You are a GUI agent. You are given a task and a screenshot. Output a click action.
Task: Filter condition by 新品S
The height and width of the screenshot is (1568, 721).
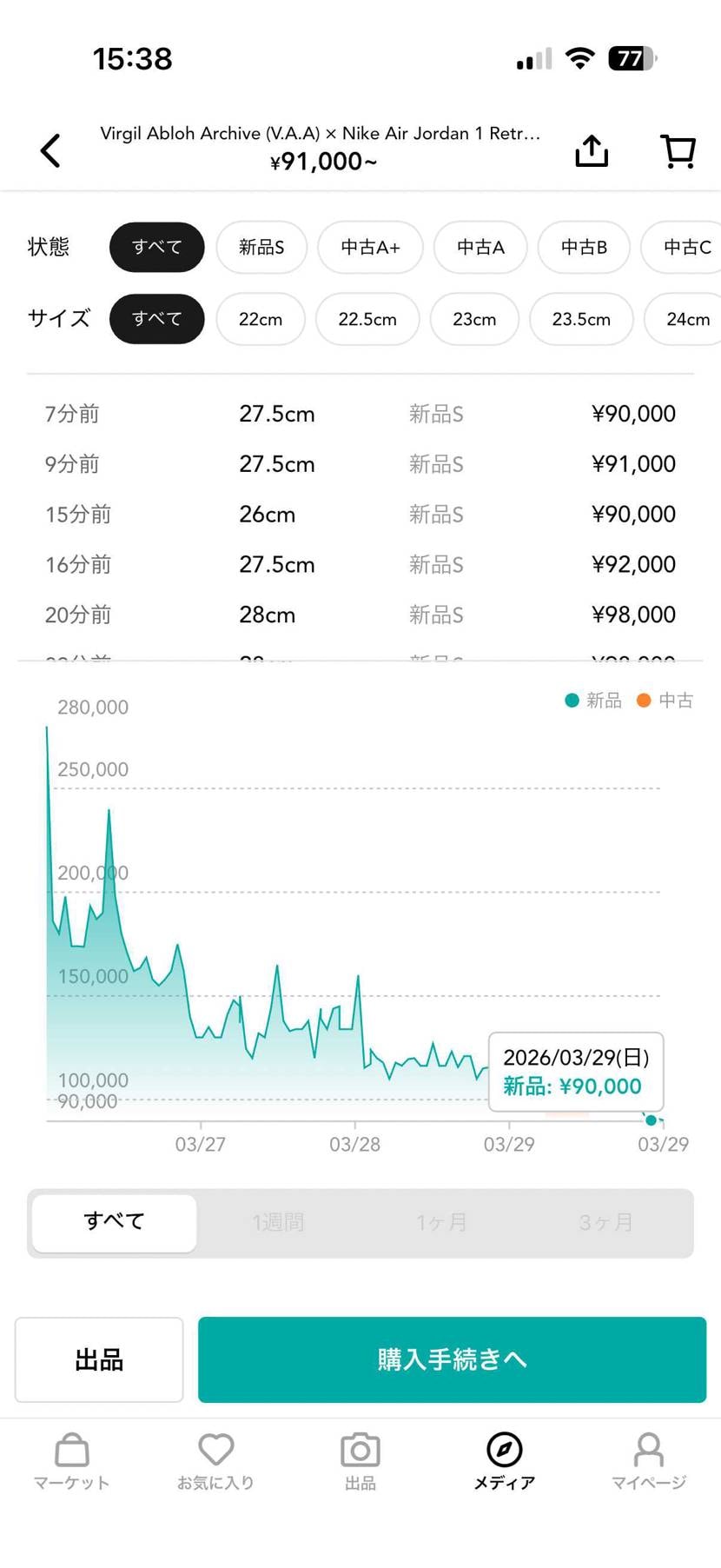coord(261,248)
